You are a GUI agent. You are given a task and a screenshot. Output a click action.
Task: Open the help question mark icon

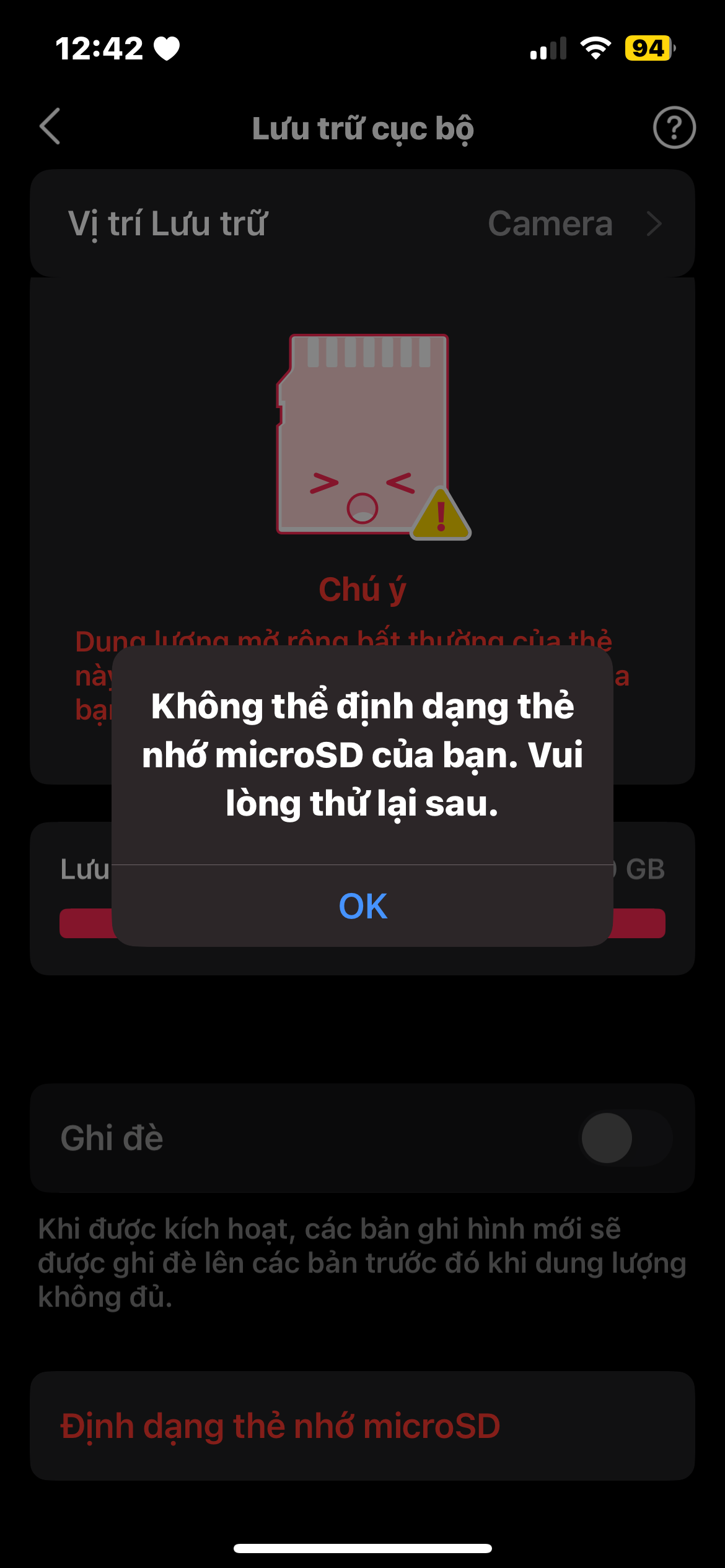click(674, 128)
